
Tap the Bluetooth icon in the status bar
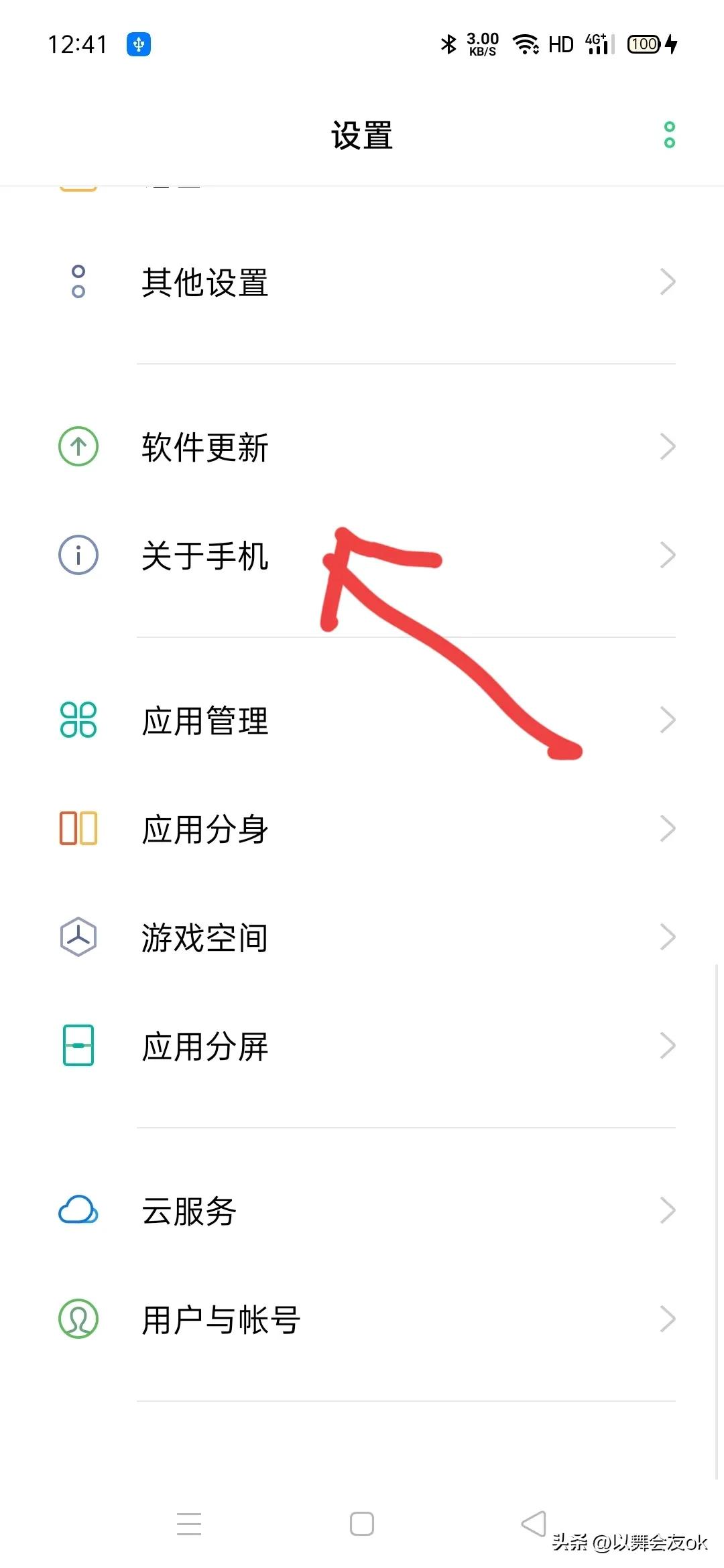[448, 44]
